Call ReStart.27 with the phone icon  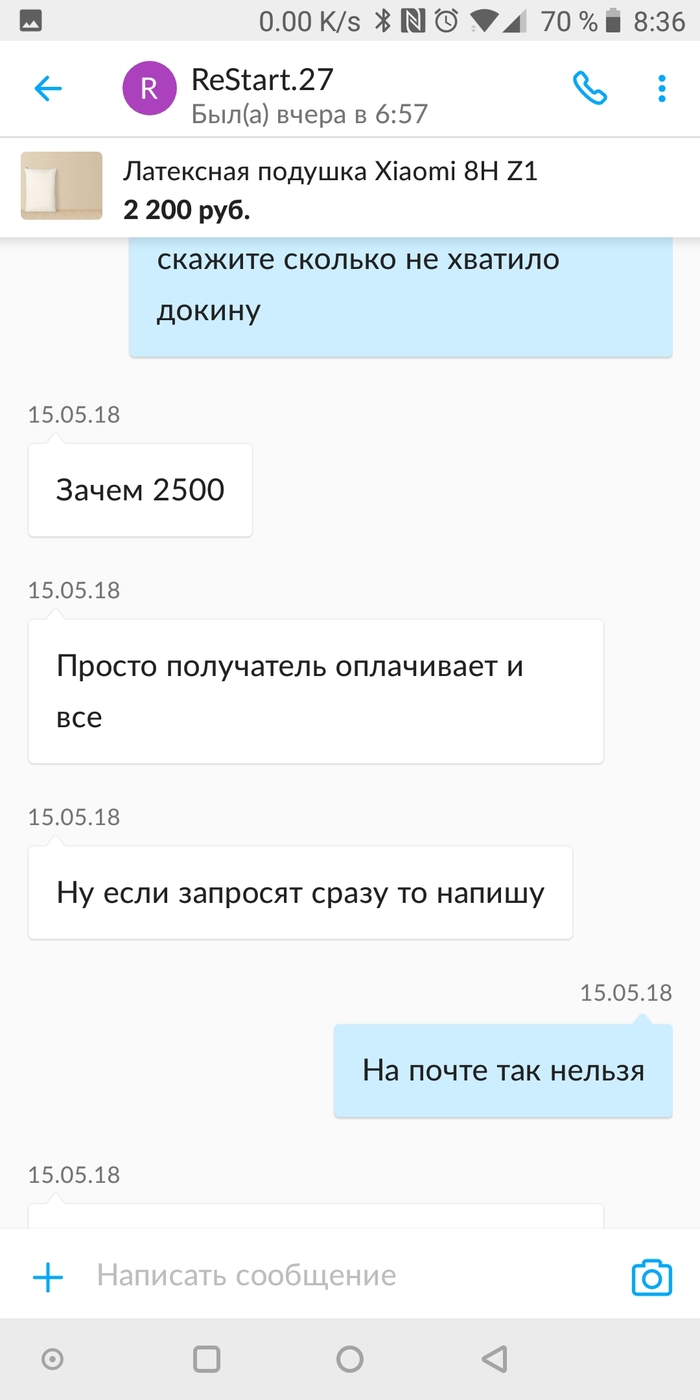tap(589, 89)
